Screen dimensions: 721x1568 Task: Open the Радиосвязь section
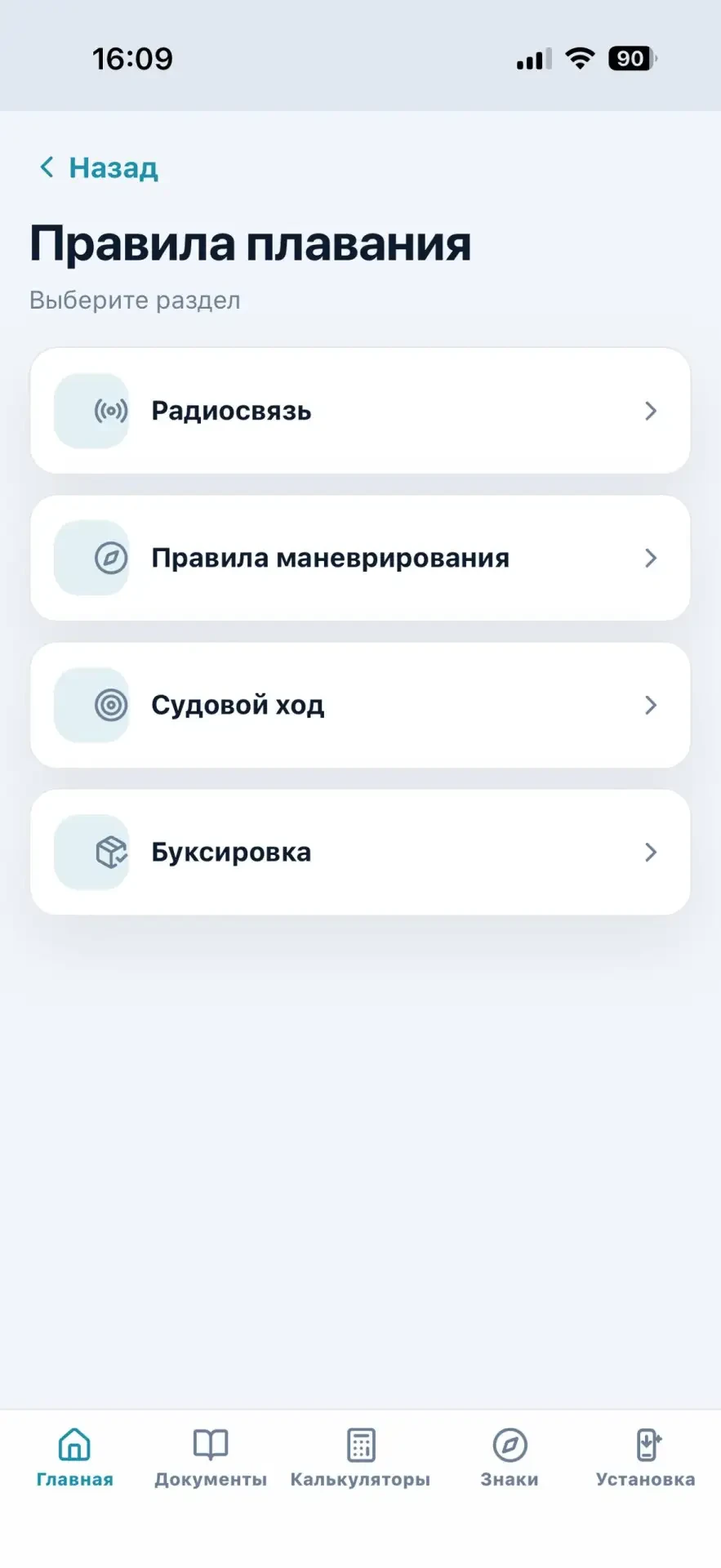click(360, 411)
